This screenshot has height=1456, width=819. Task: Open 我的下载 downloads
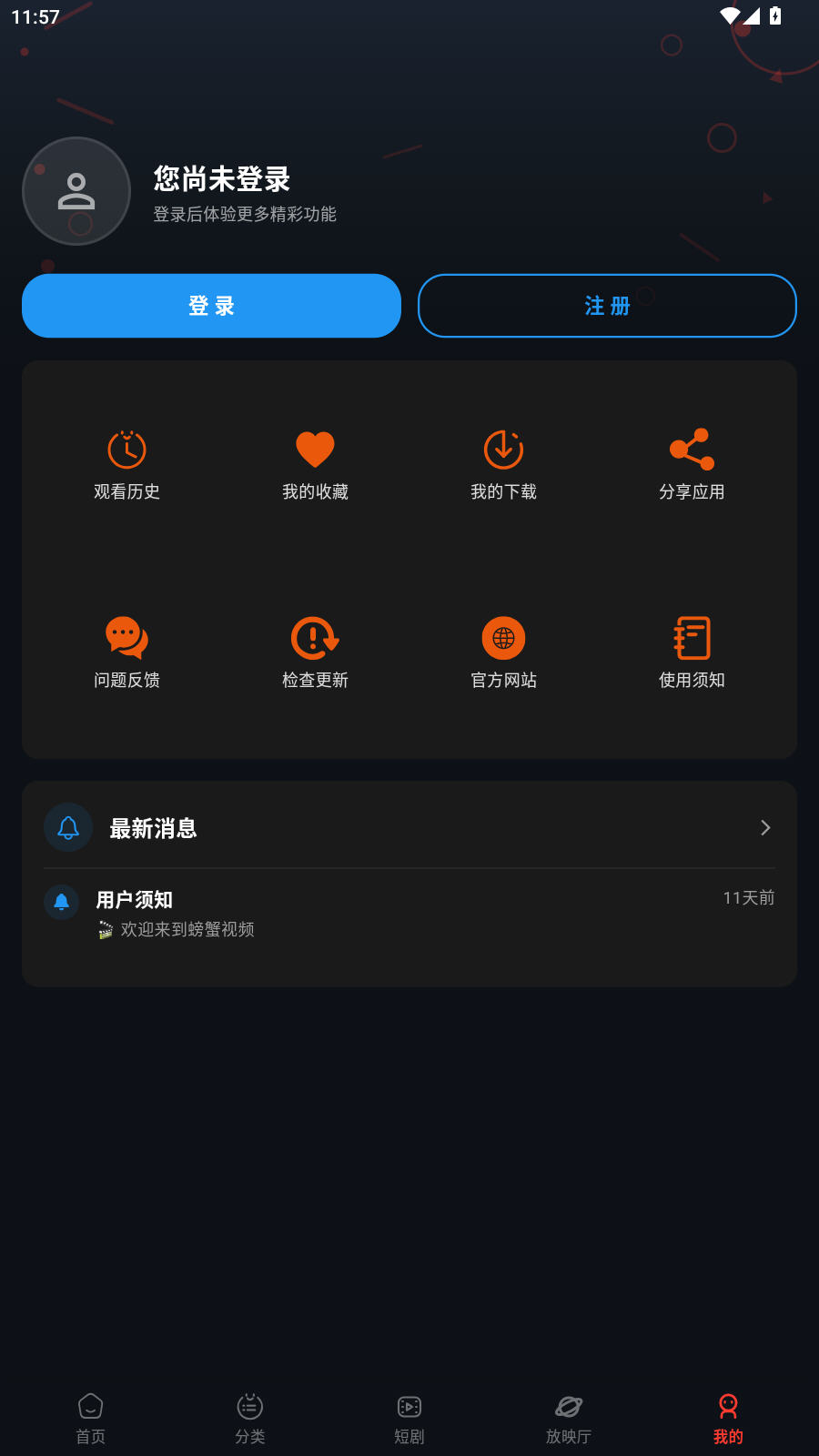click(x=503, y=465)
